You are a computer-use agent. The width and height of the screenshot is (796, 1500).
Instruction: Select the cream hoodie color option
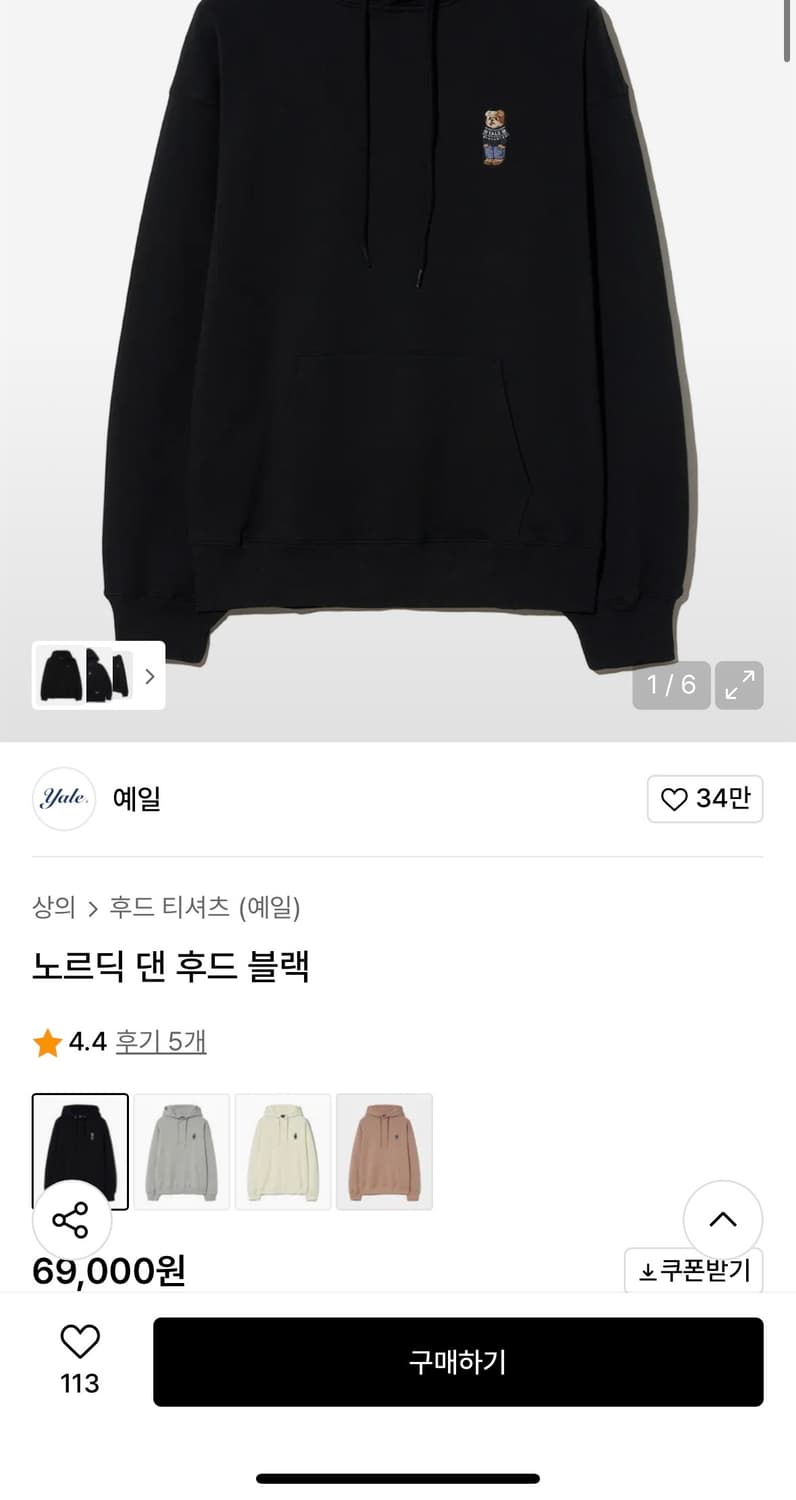coord(283,1150)
